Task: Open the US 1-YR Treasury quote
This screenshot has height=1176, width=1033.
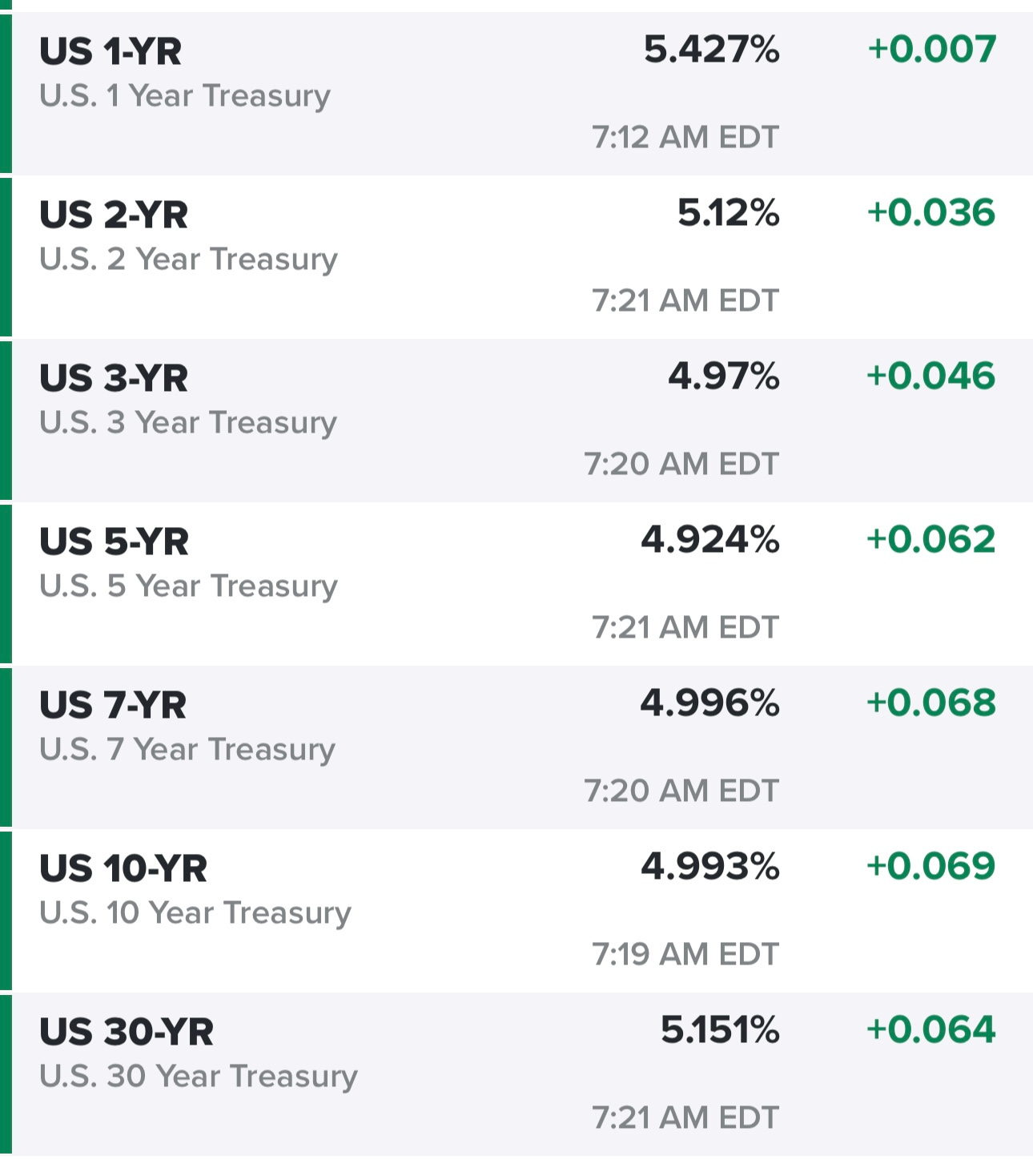Action: coord(112,53)
